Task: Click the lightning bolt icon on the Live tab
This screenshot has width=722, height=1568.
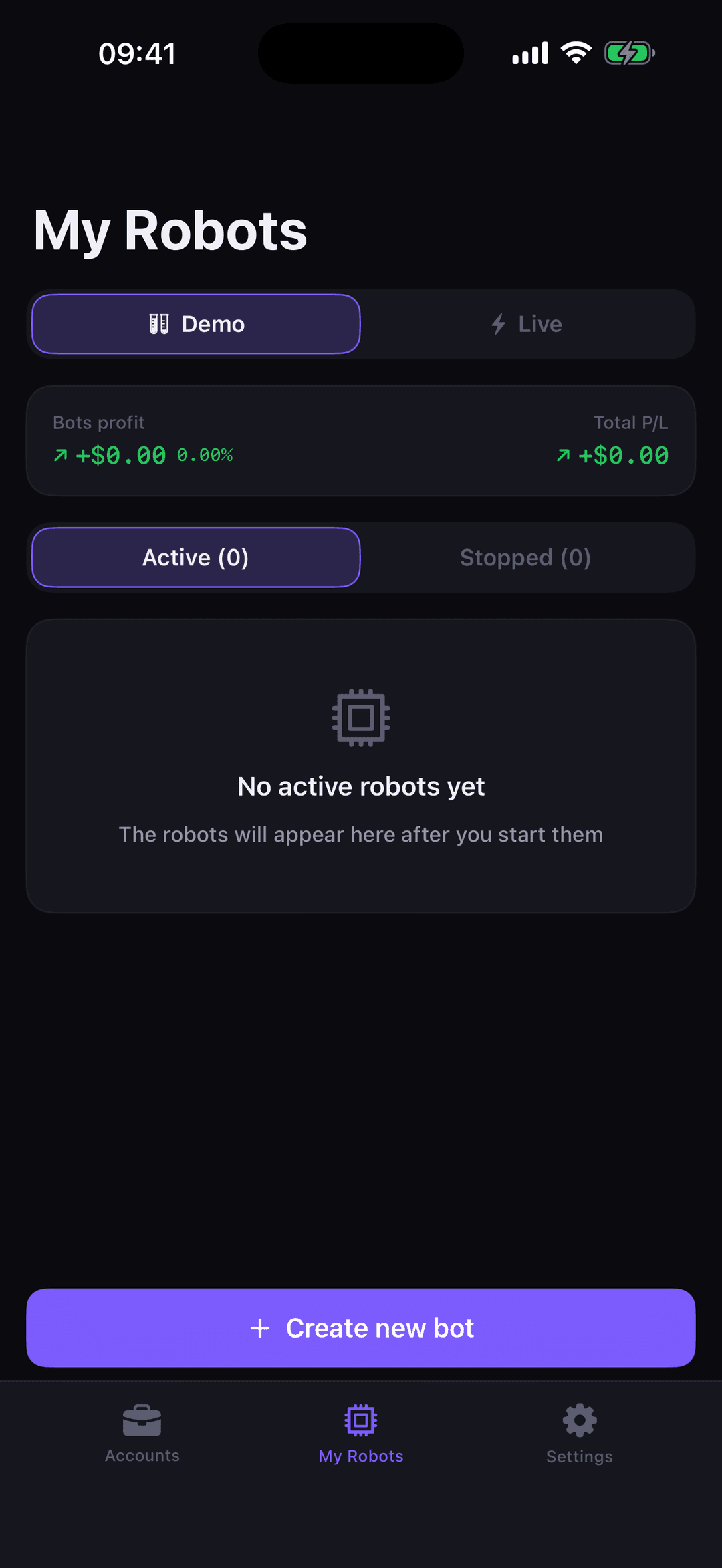Action: point(498,323)
